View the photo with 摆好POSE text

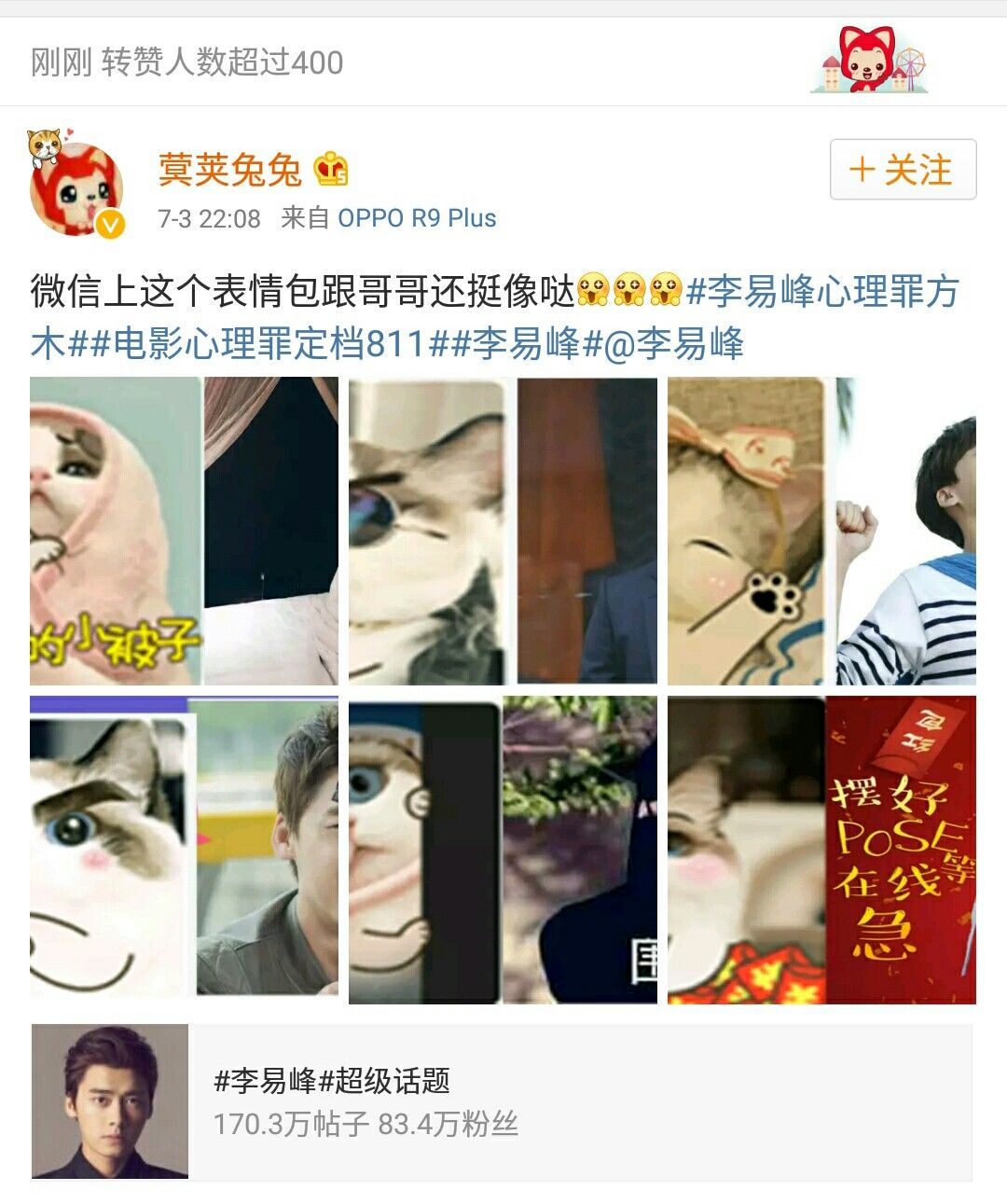click(821, 850)
